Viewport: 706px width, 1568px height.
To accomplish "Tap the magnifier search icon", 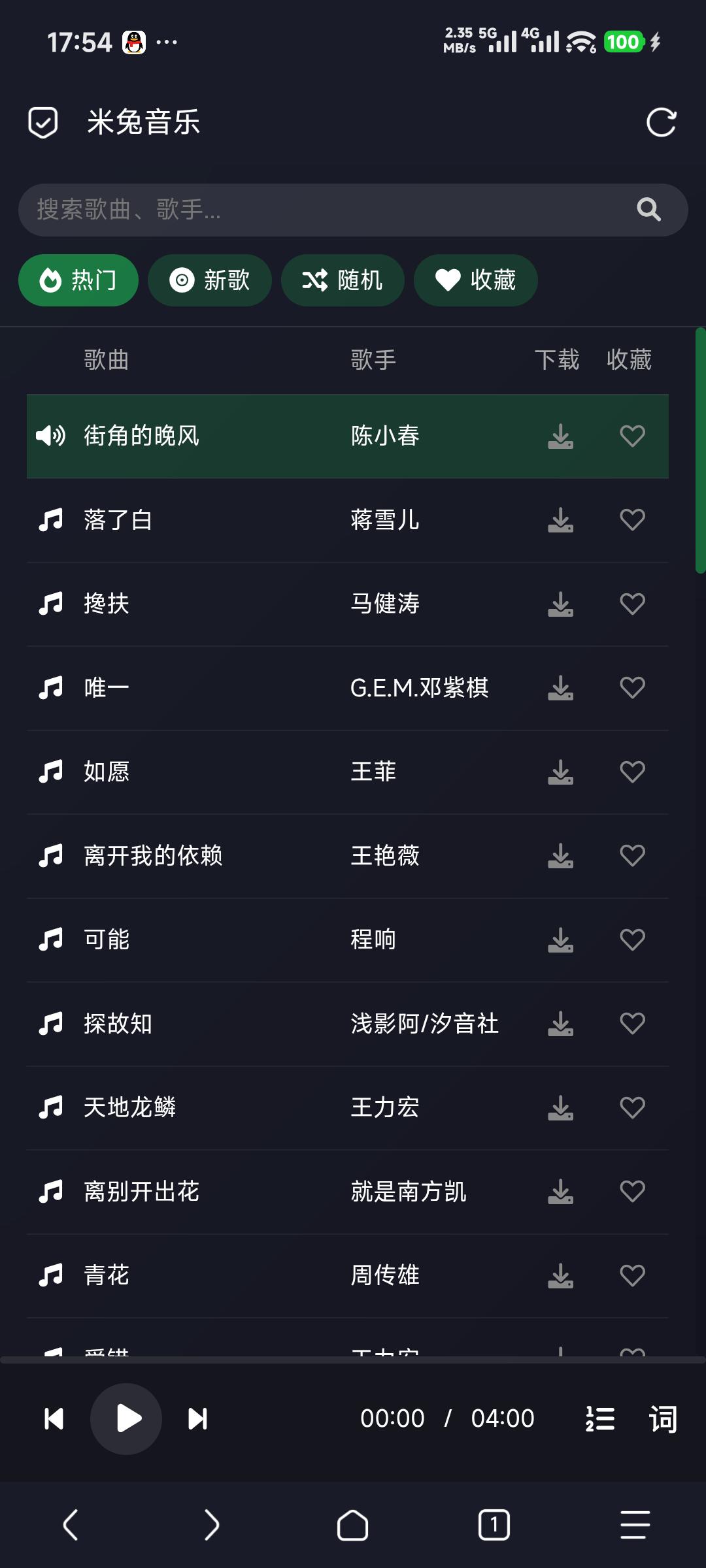I will [x=648, y=210].
